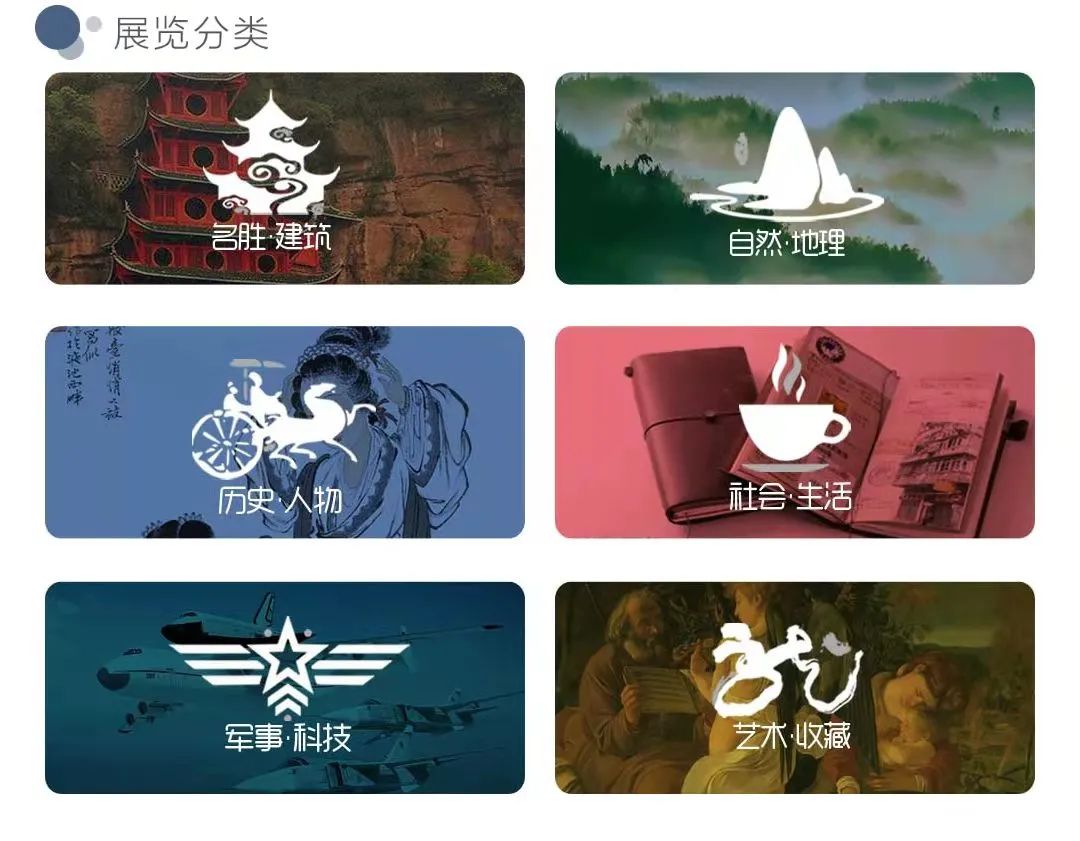
Task: Select the 自然·地理 category card
Action: (x=794, y=178)
